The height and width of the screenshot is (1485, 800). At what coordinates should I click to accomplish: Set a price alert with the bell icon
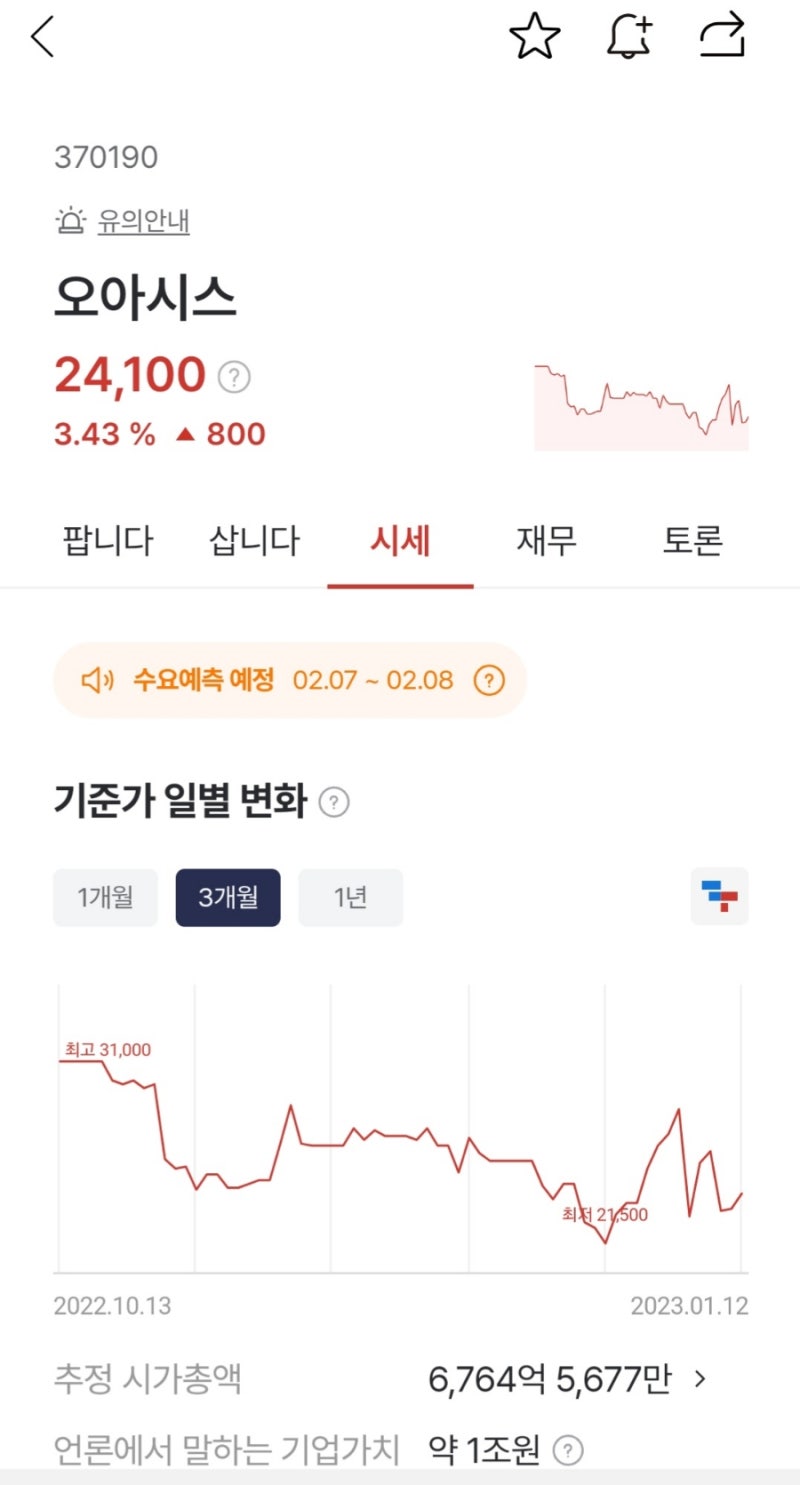tap(630, 36)
